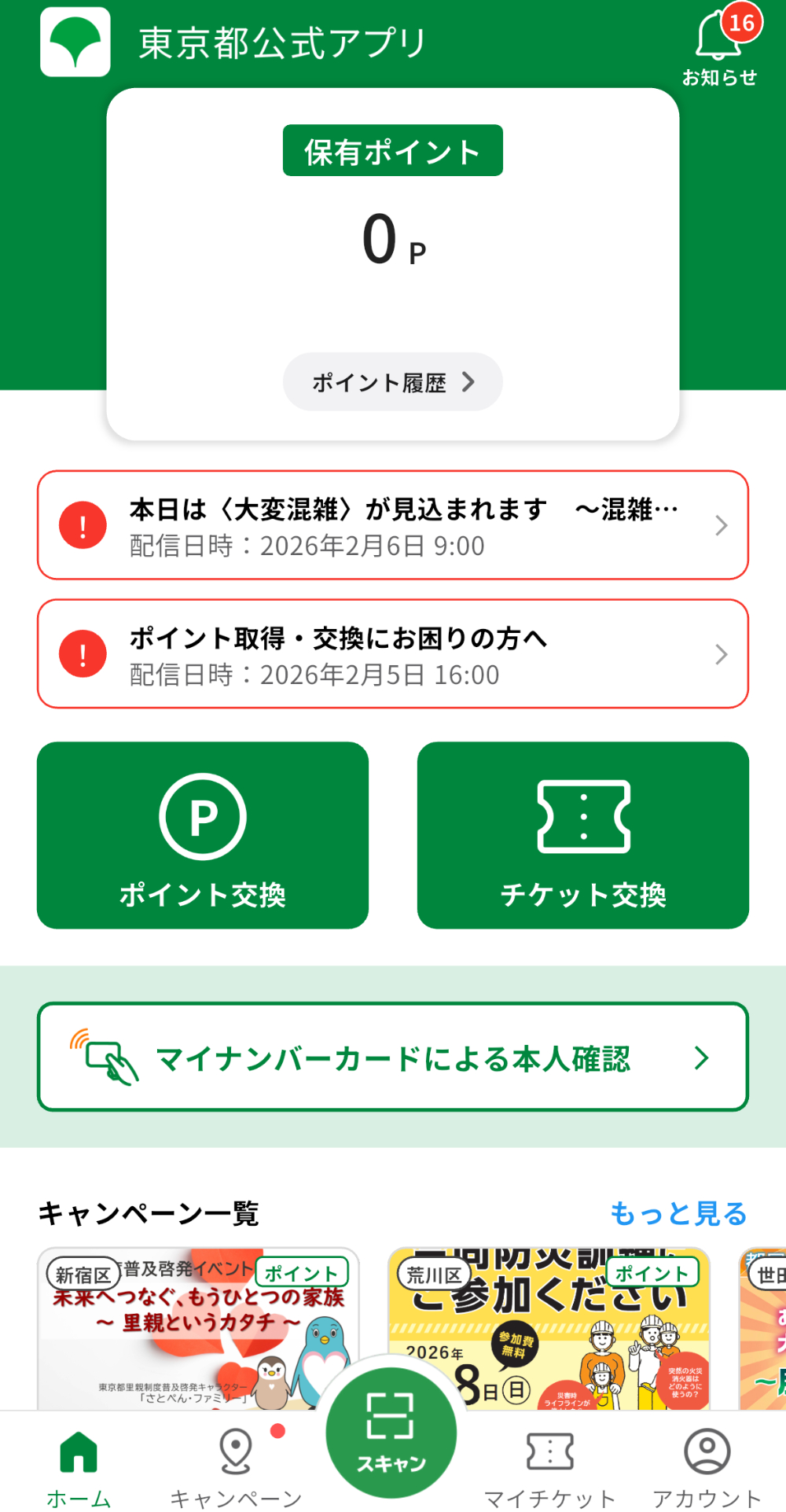Switch to the キャンペーン tab
This screenshot has width=786, height=1512.
[235, 1472]
